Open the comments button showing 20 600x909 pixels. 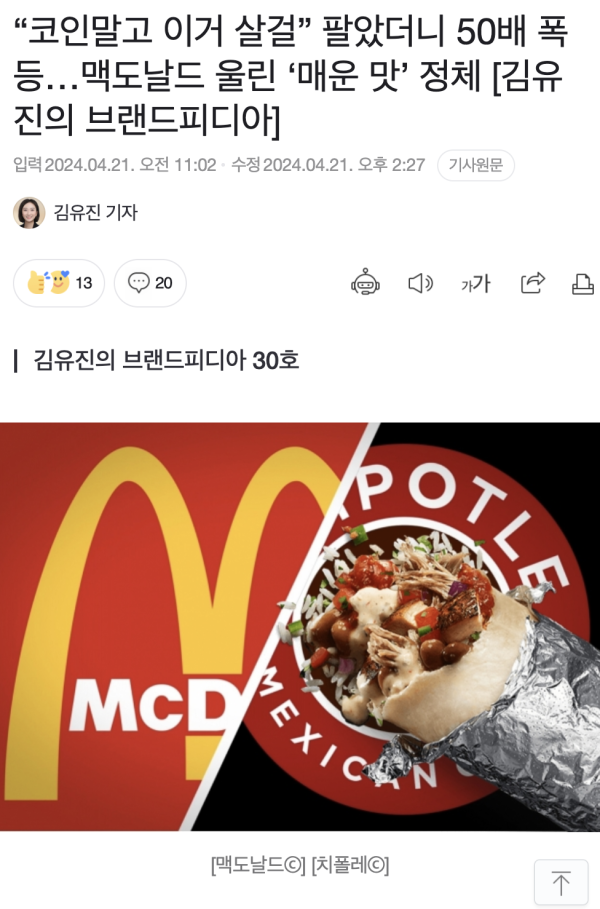[150, 283]
